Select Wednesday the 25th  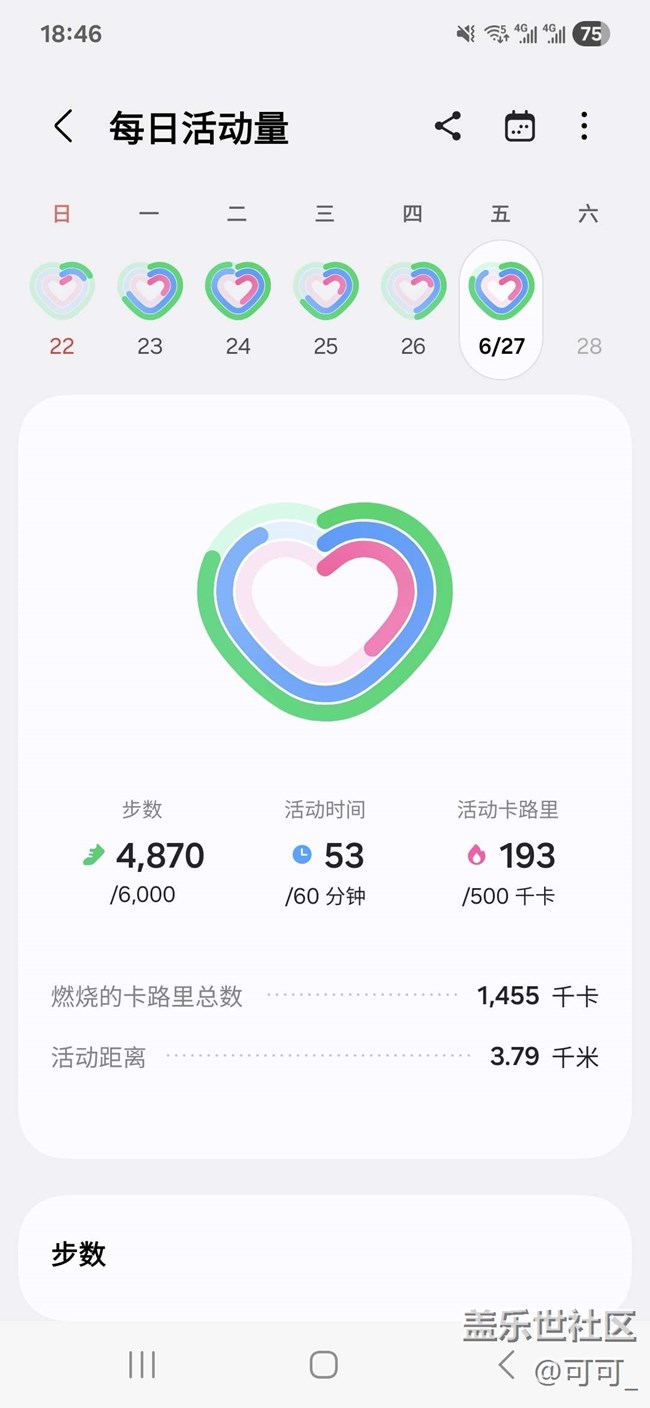(325, 308)
